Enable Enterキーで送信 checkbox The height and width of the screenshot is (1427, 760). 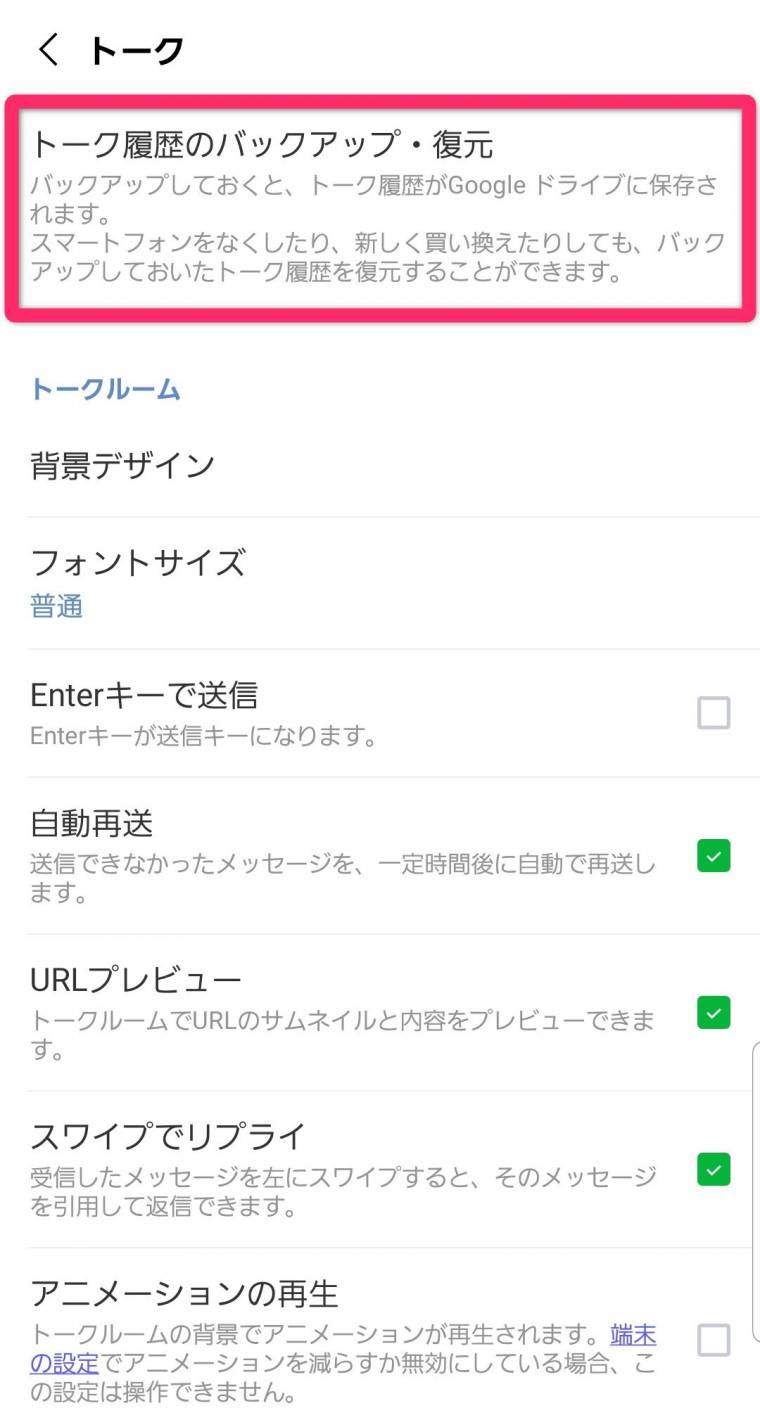coord(714,713)
